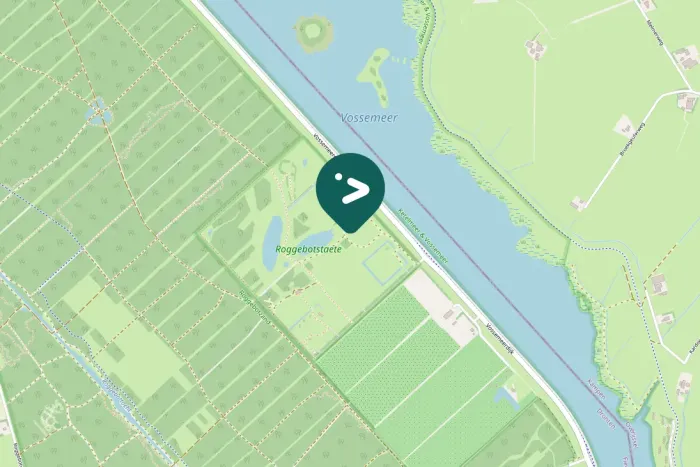Tap the map pin near Roggebotstaete
This screenshot has height=467, width=700.
click(350, 189)
